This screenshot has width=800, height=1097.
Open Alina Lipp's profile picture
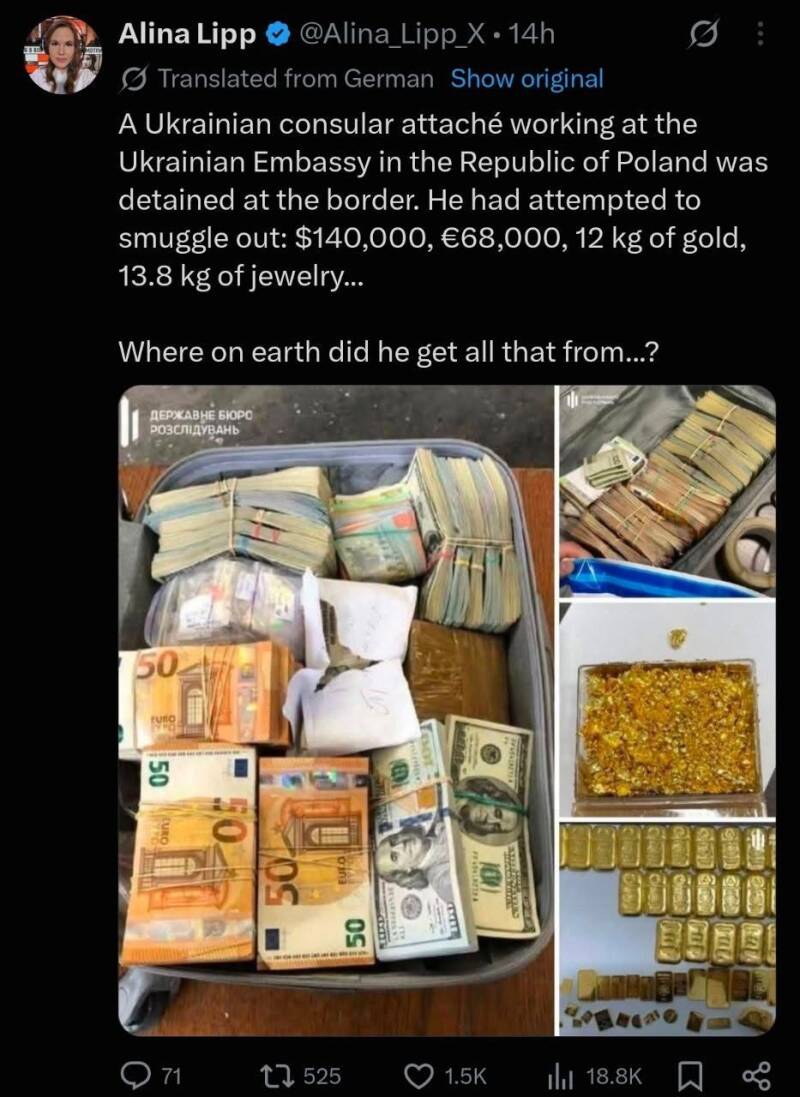pyautogui.click(x=64, y=56)
